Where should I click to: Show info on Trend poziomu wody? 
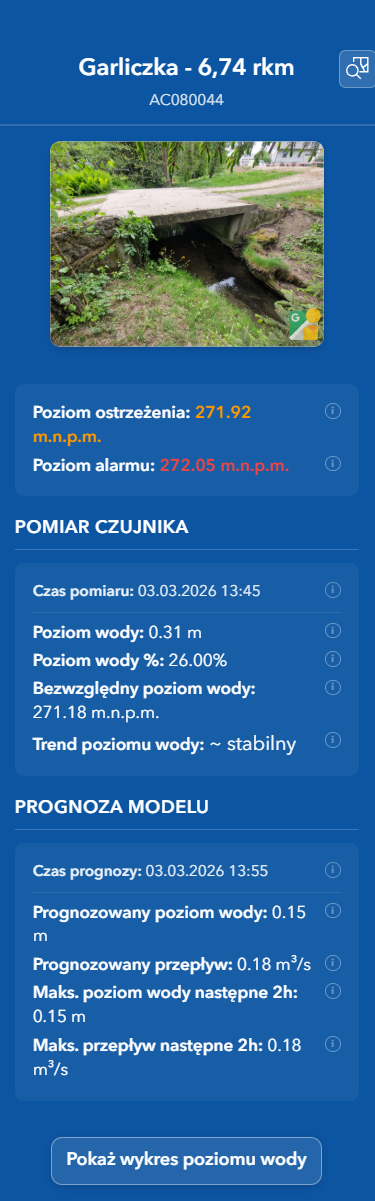[334, 740]
